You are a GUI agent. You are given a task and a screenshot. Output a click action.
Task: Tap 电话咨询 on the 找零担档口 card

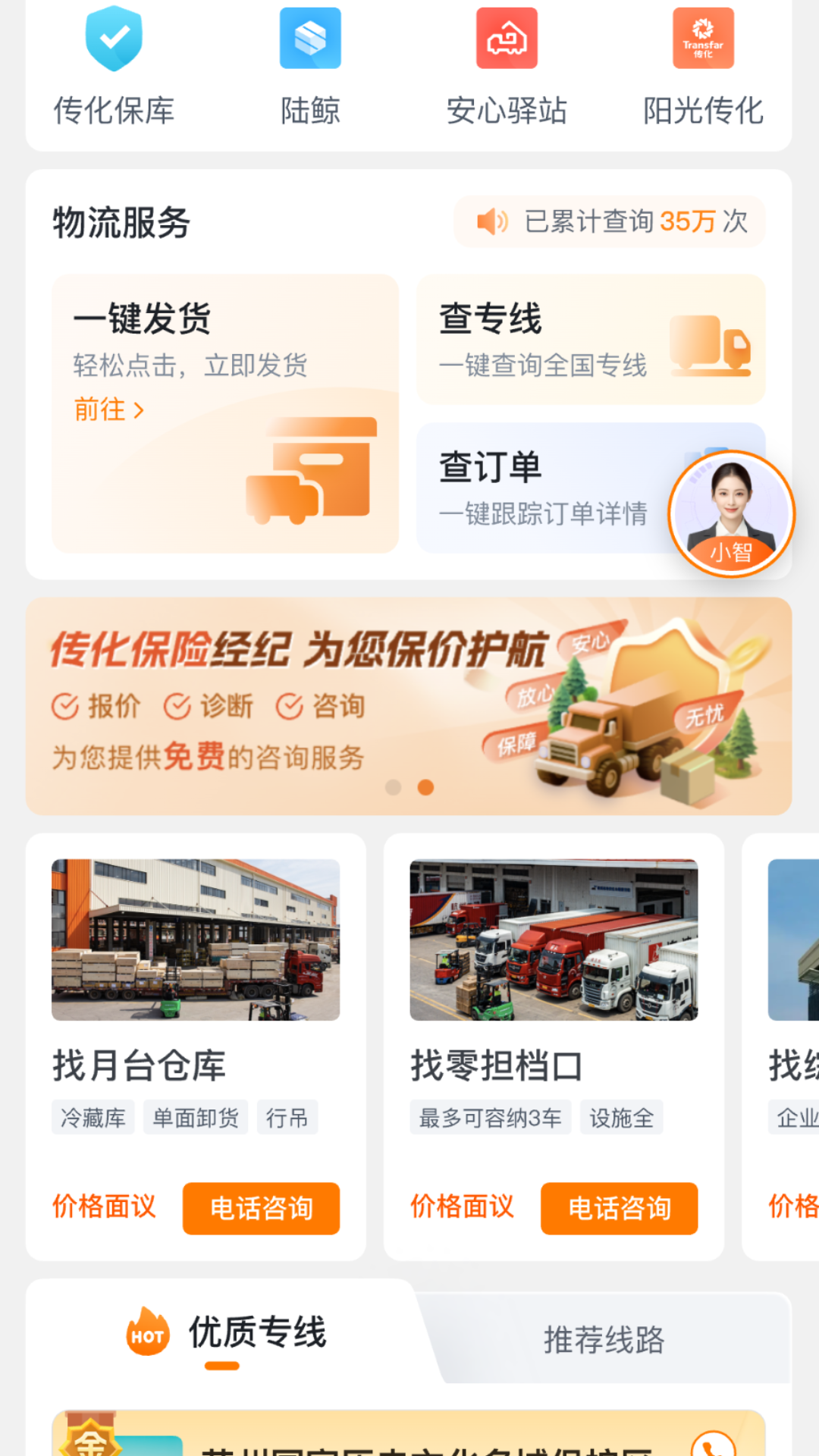pyautogui.click(x=619, y=1208)
